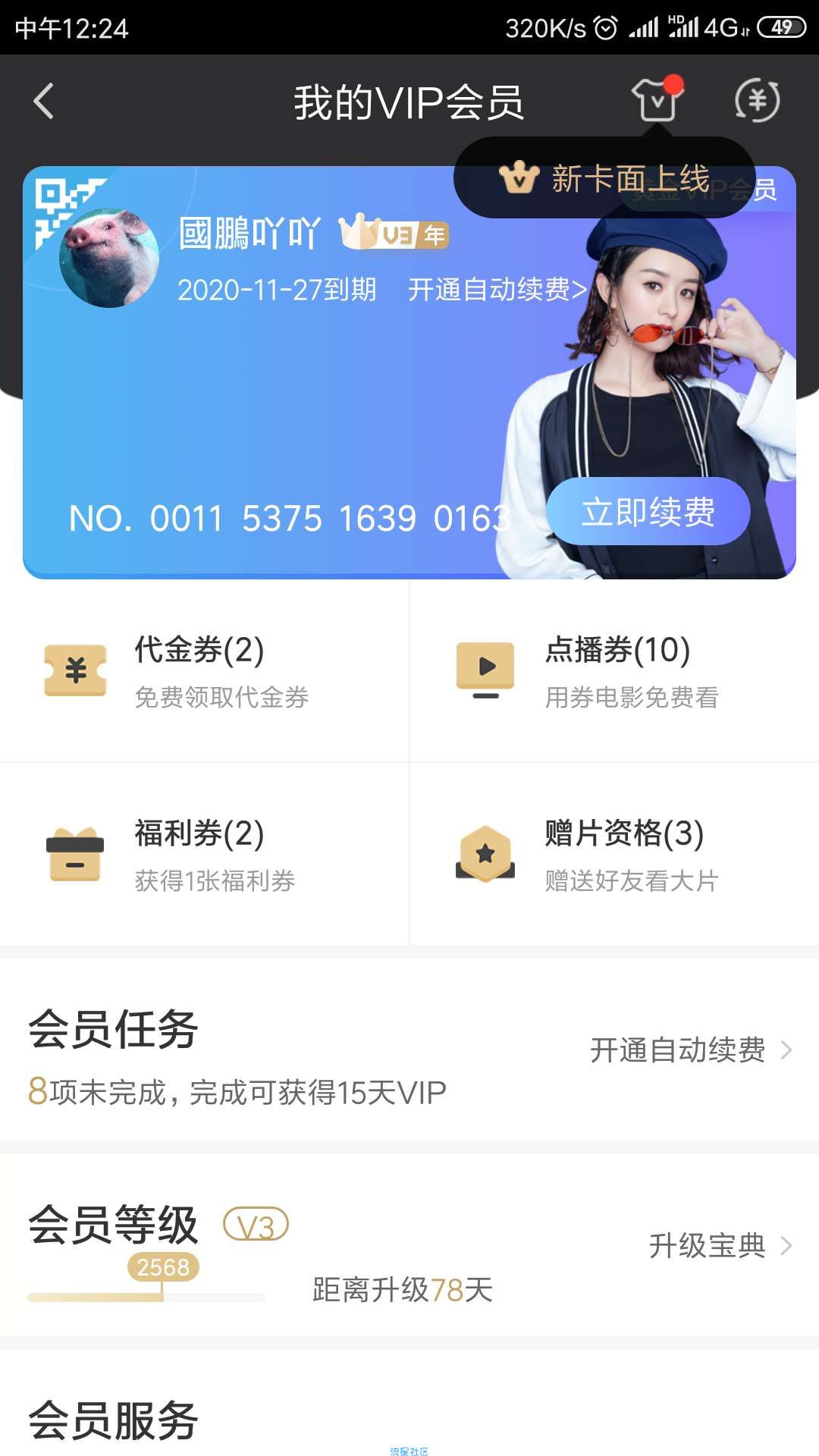
Task: Open the yen refresh icon
Action: [x=757, y=101]
